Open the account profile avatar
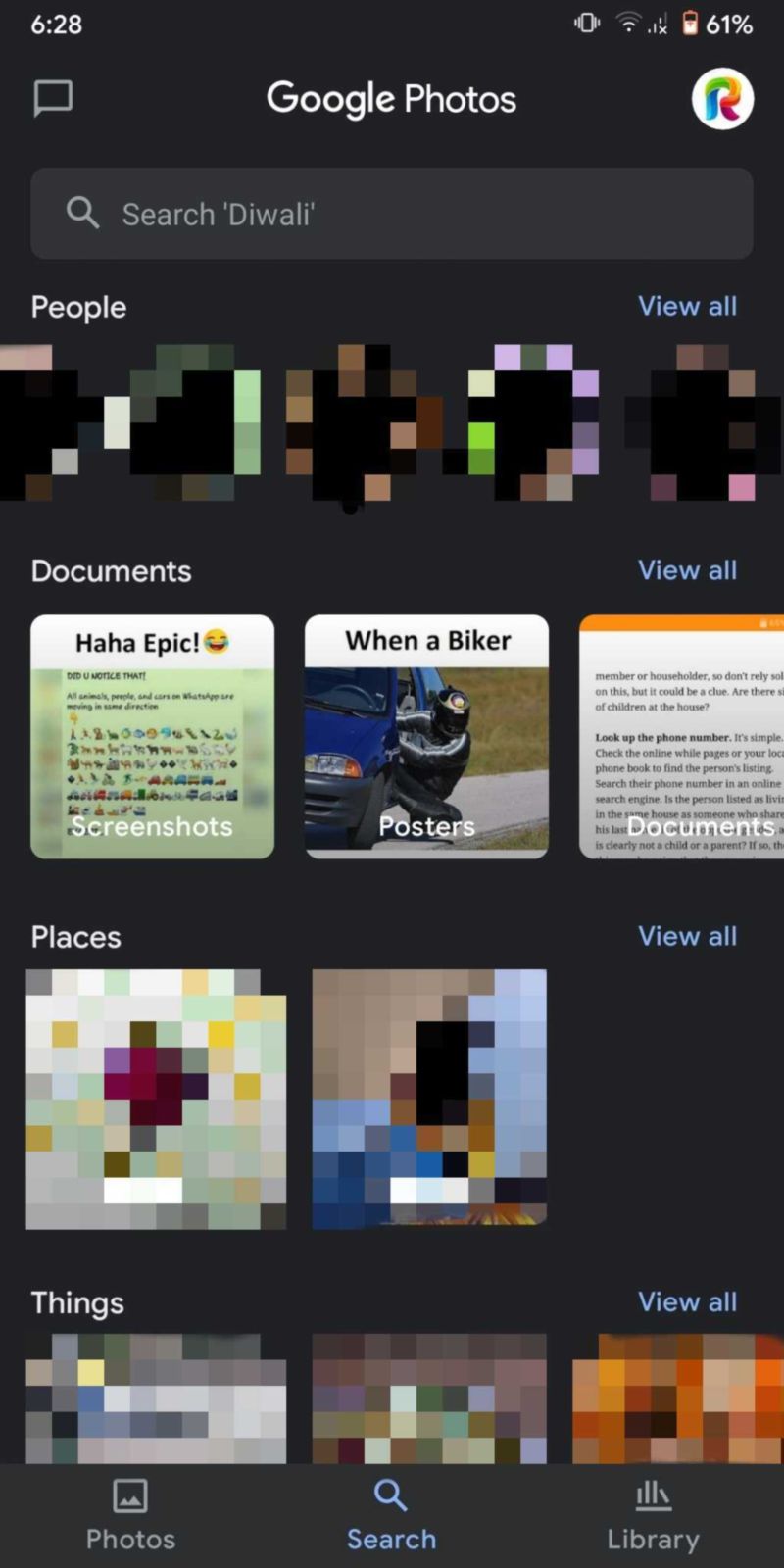 click(722, 99)
